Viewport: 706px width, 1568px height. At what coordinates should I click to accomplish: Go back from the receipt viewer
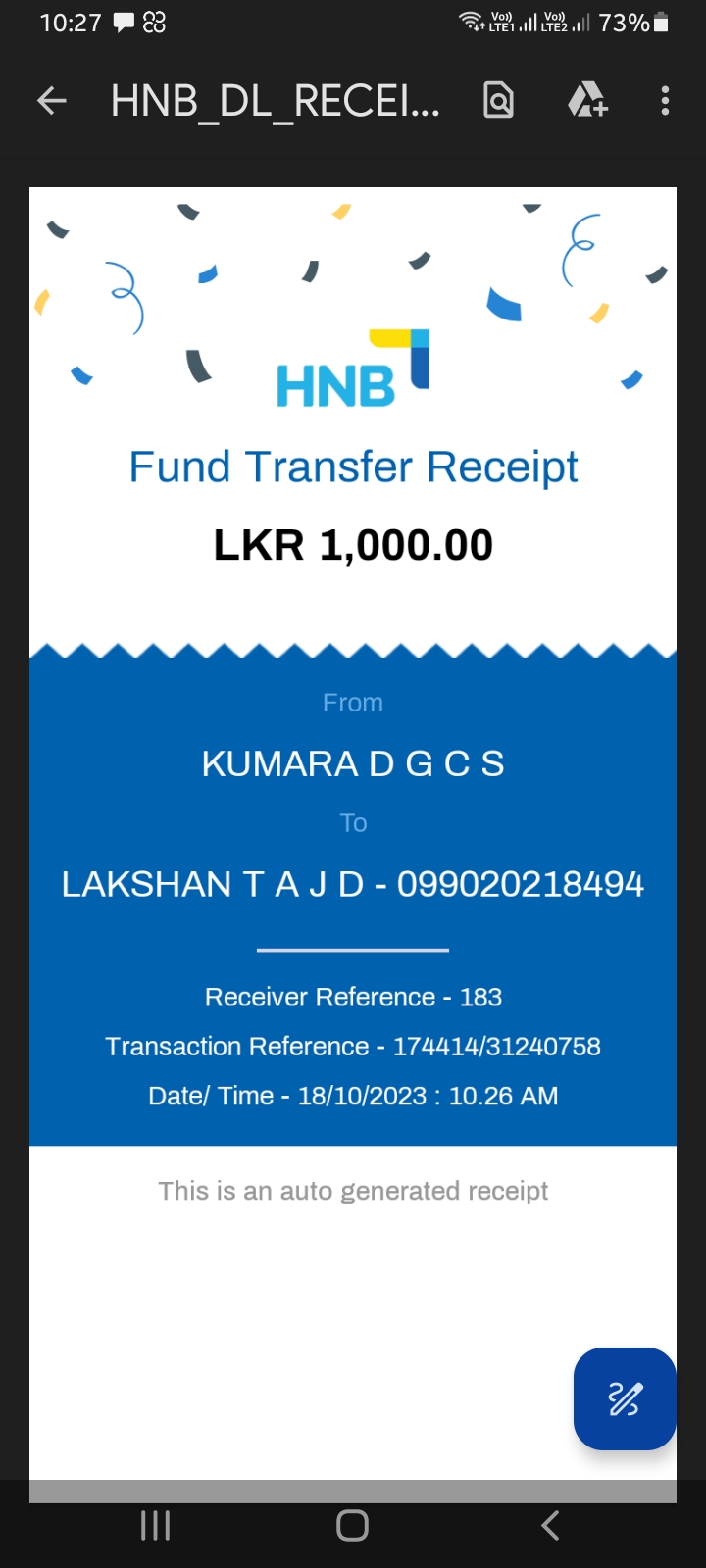(x=52, y=100)
